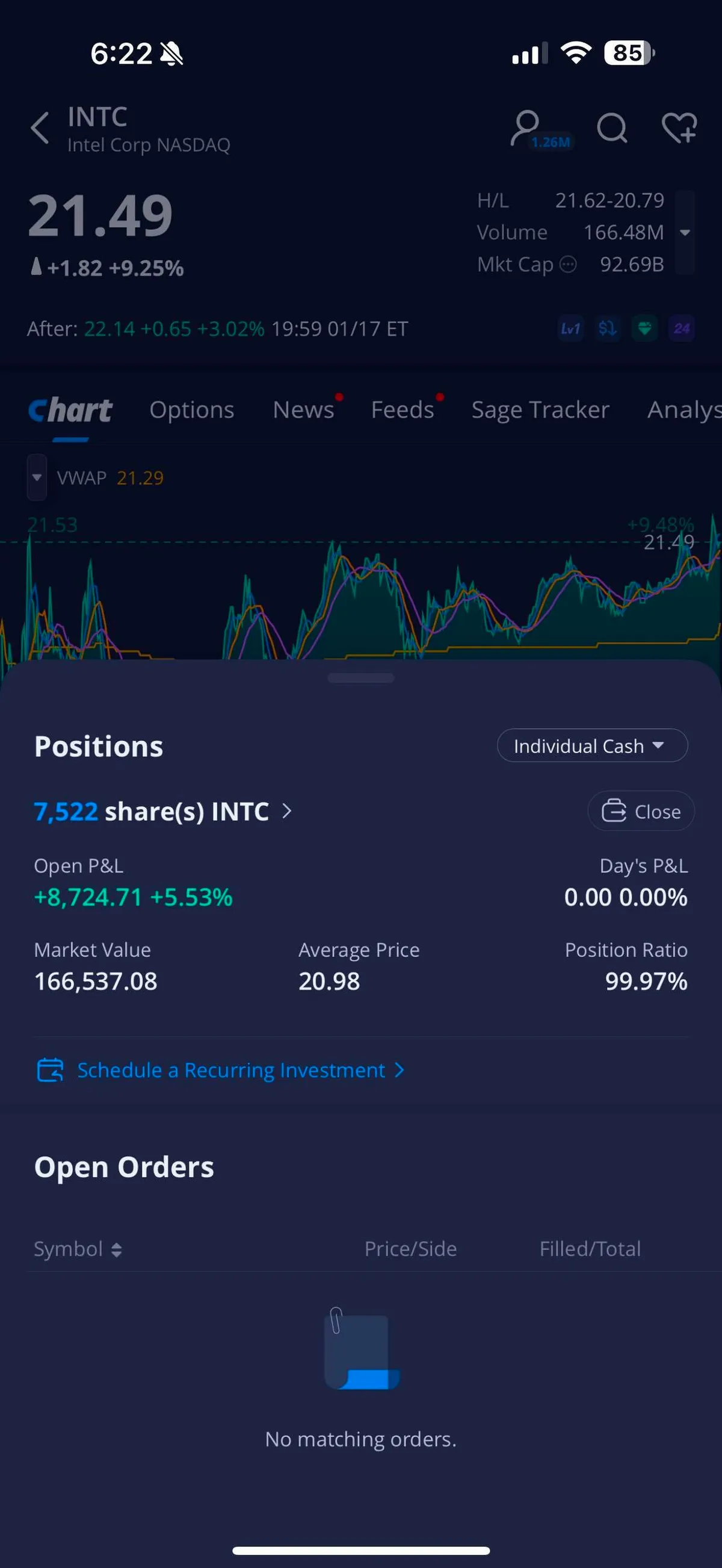Tap the Lv1 market data badge
722x1568 pixels.
click(570, 330)
